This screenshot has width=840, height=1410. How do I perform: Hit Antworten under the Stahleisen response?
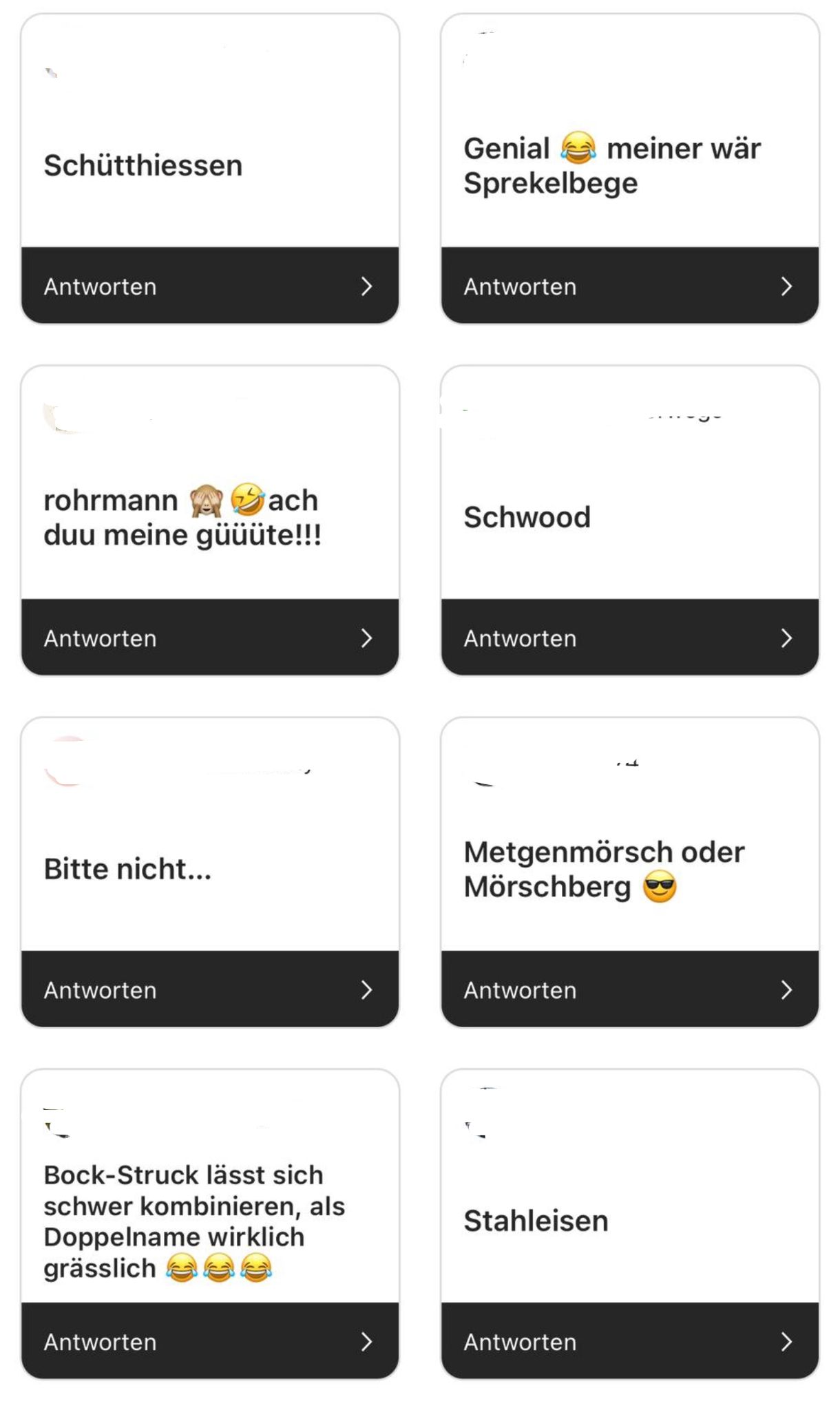click(x=629, y=1341)
